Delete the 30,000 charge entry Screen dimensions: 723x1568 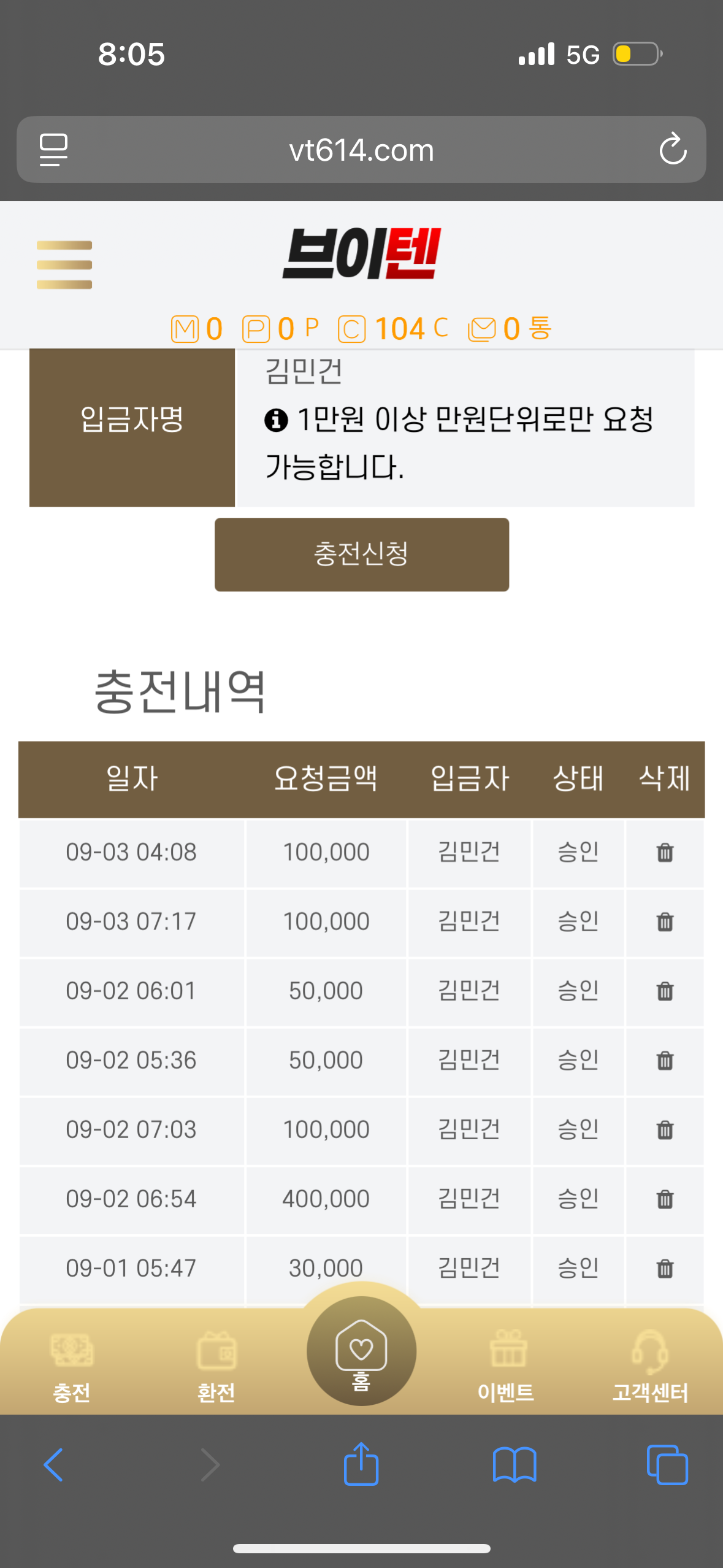point(665,1269)
